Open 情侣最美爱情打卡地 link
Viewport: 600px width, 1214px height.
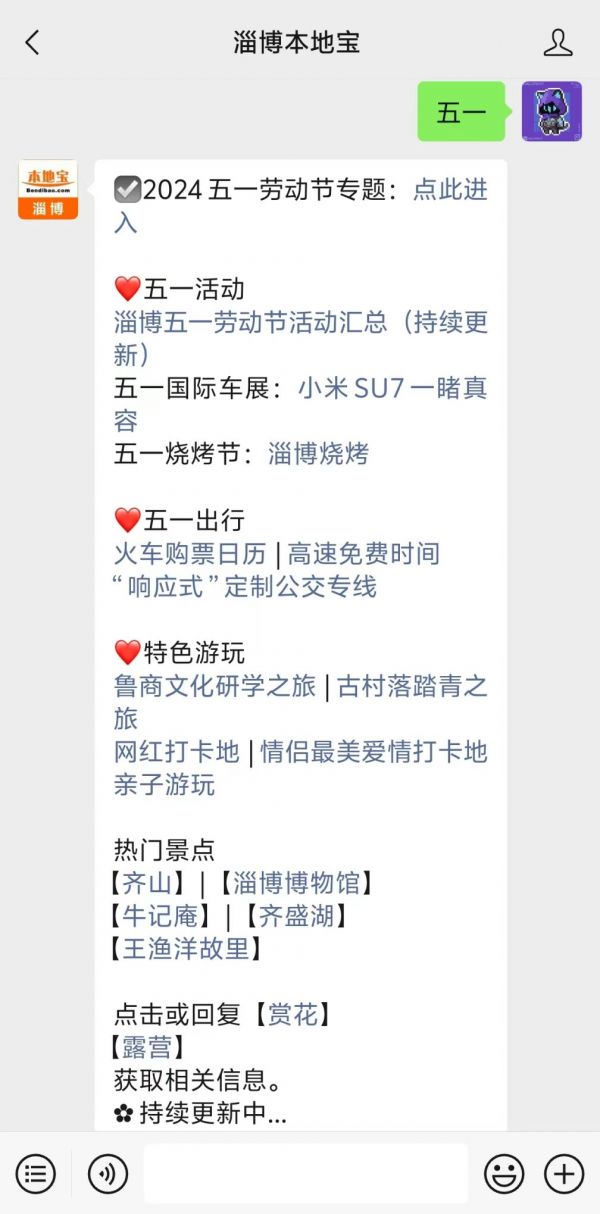click(x=374, y=751)
